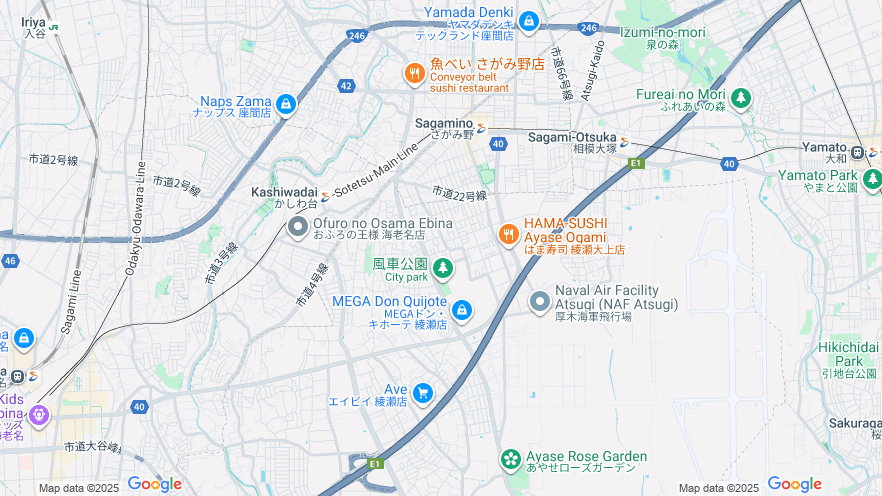
Task: Open the Fureai no Mori park marker
Action: pyautogui.click(x=741, y=98)
